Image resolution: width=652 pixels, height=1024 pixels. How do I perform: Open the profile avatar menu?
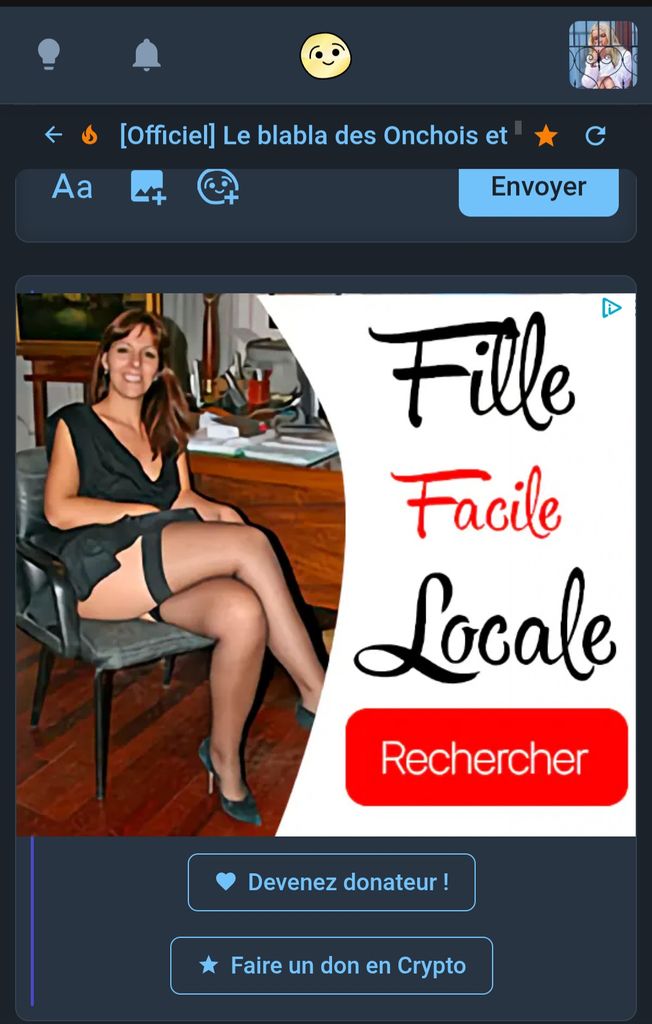603,56
